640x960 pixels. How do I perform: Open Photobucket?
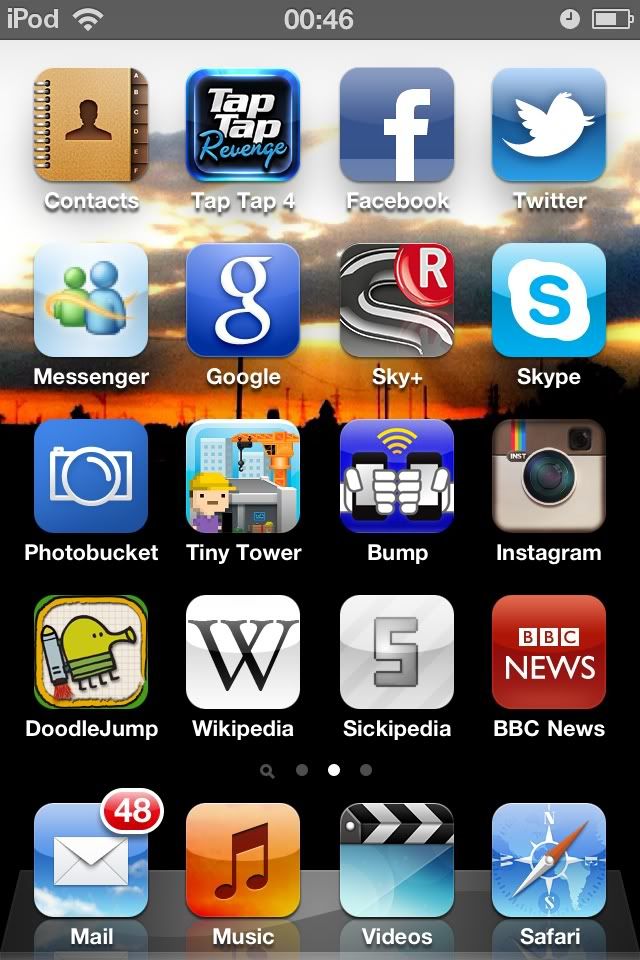pyautogui.click(x=91, y=477)
